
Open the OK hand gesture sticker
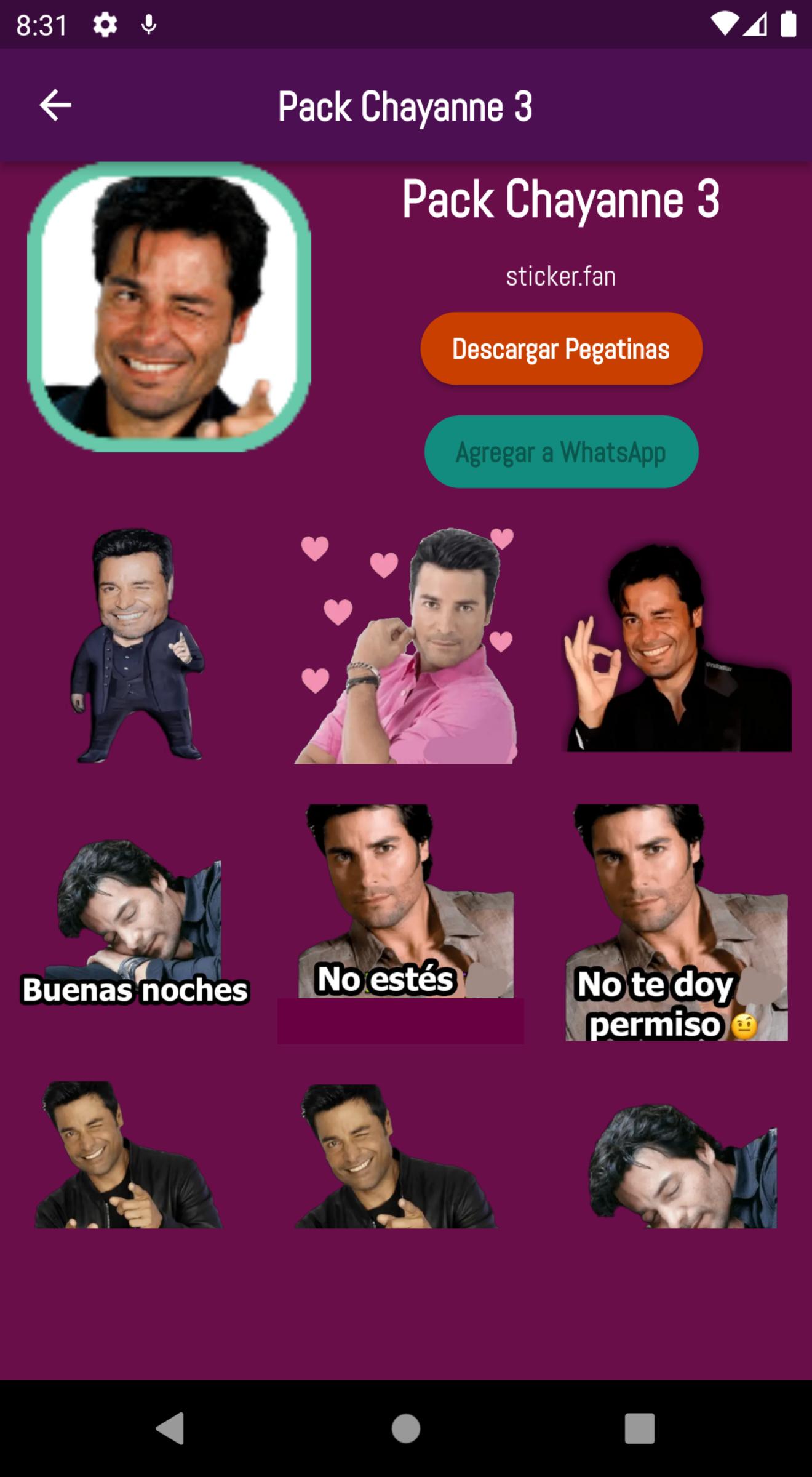coord(677,646)
